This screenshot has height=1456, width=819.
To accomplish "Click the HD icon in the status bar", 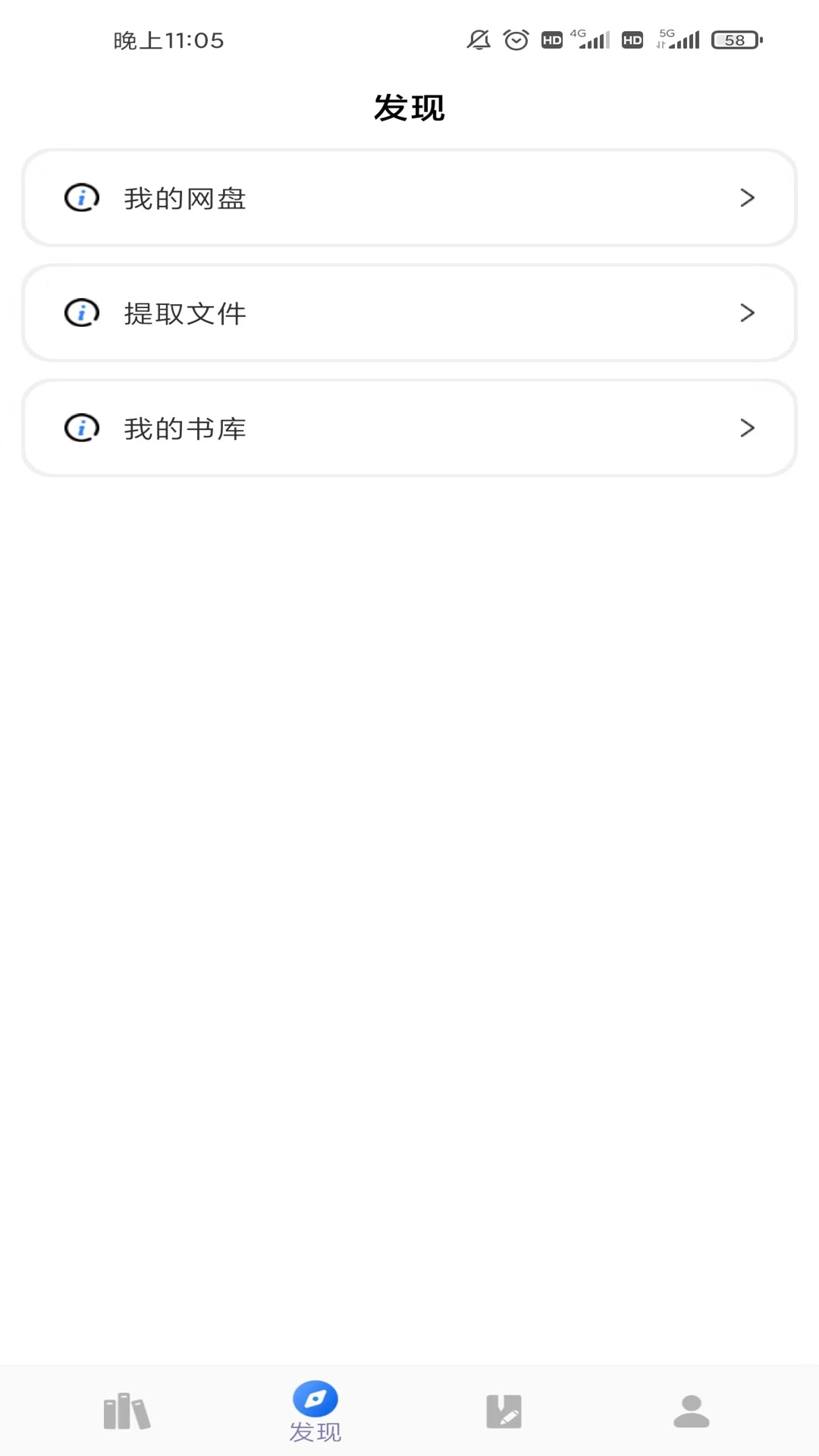I will 551,40.
